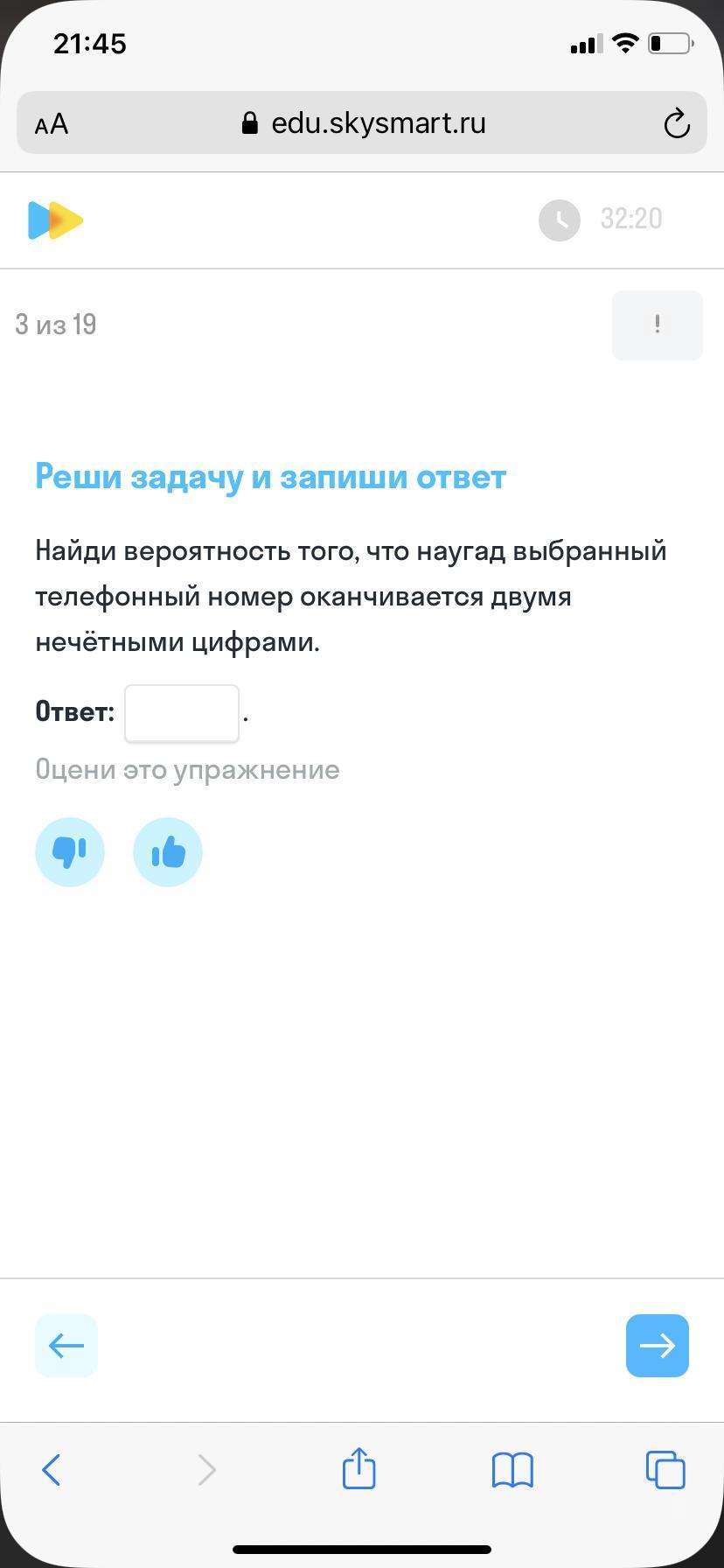The width and height of the screenshot is (724, 1568).
Task: Show open Safari tabs
Action: (665, 1470)
